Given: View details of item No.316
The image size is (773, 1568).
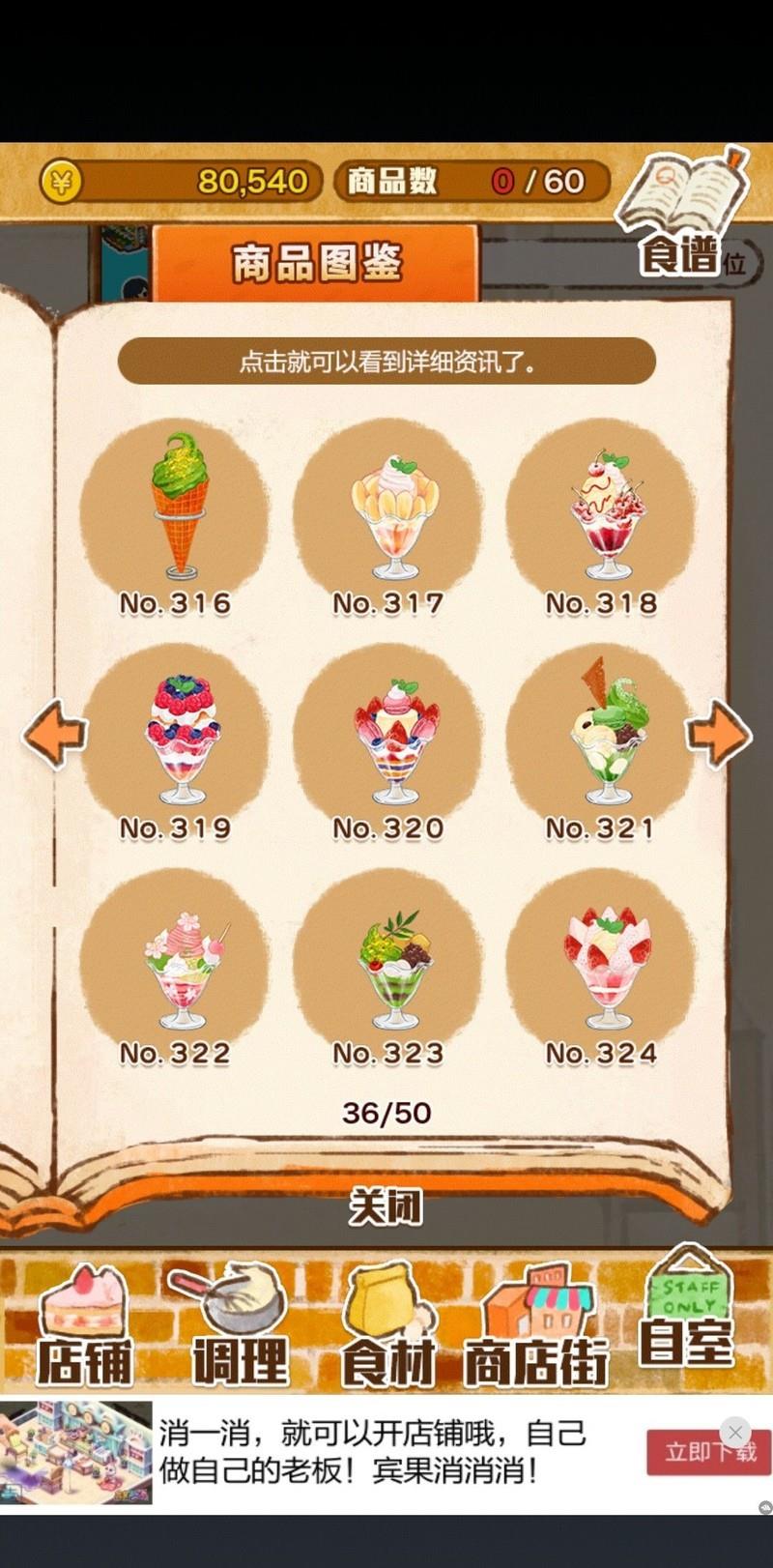Looking at the screenshot, I should 175,512.
